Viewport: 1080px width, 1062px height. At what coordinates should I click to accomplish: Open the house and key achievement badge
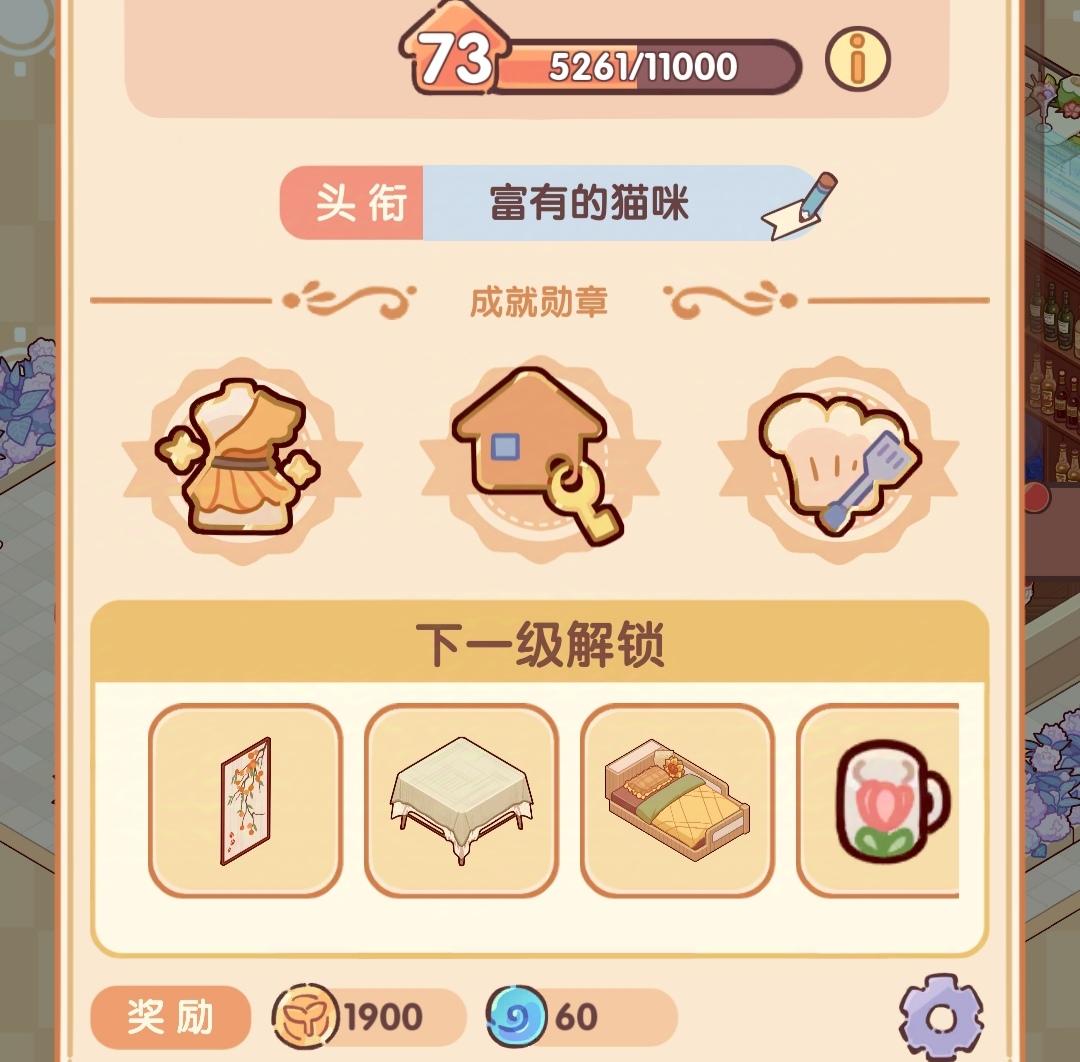[540, 459]
